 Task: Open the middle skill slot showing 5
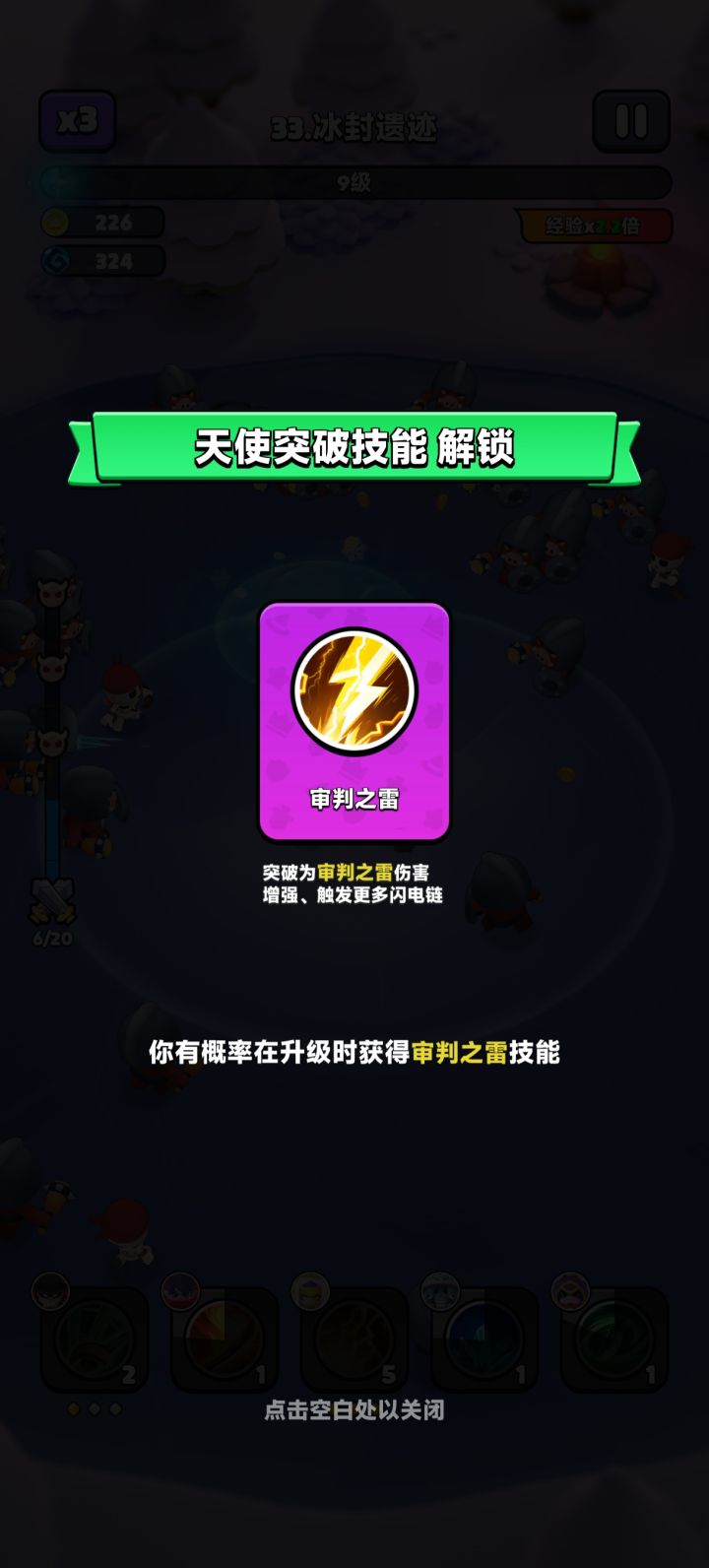[x=354, y=1339]
